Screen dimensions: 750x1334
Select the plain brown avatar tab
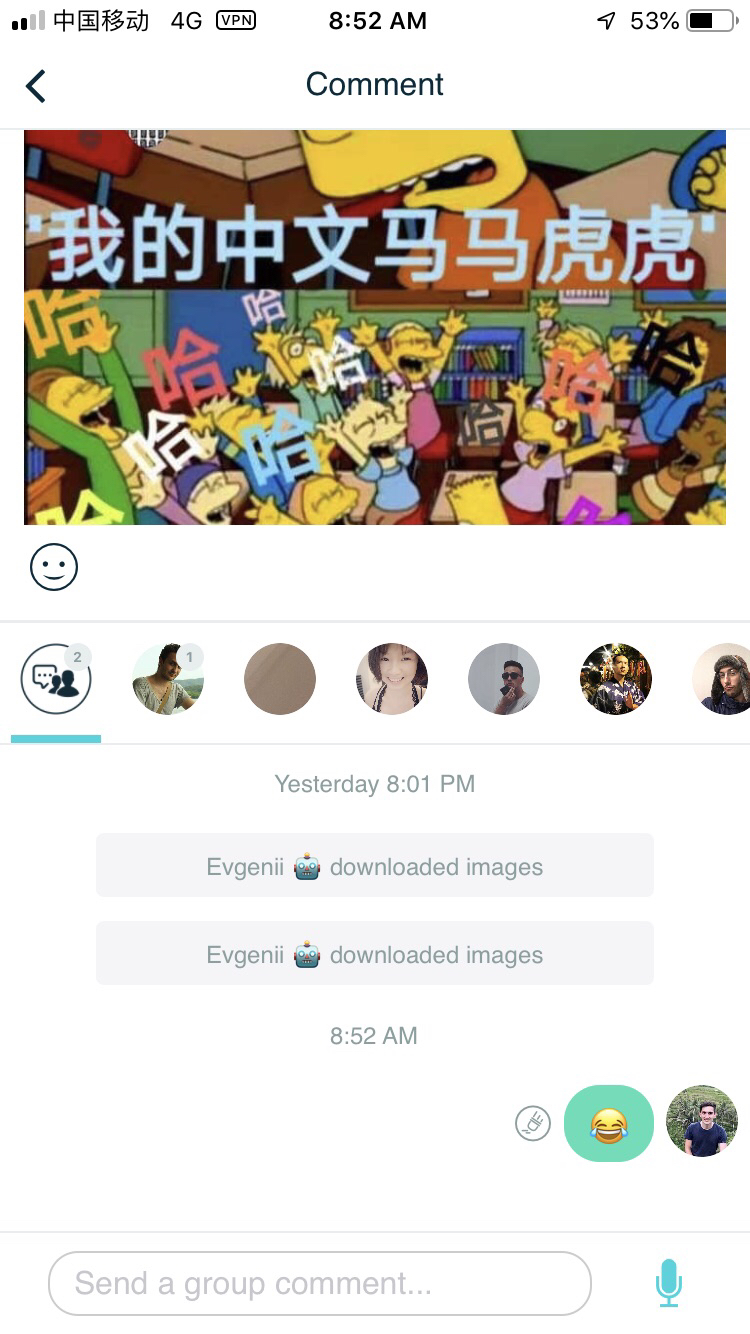click(280, 679)
